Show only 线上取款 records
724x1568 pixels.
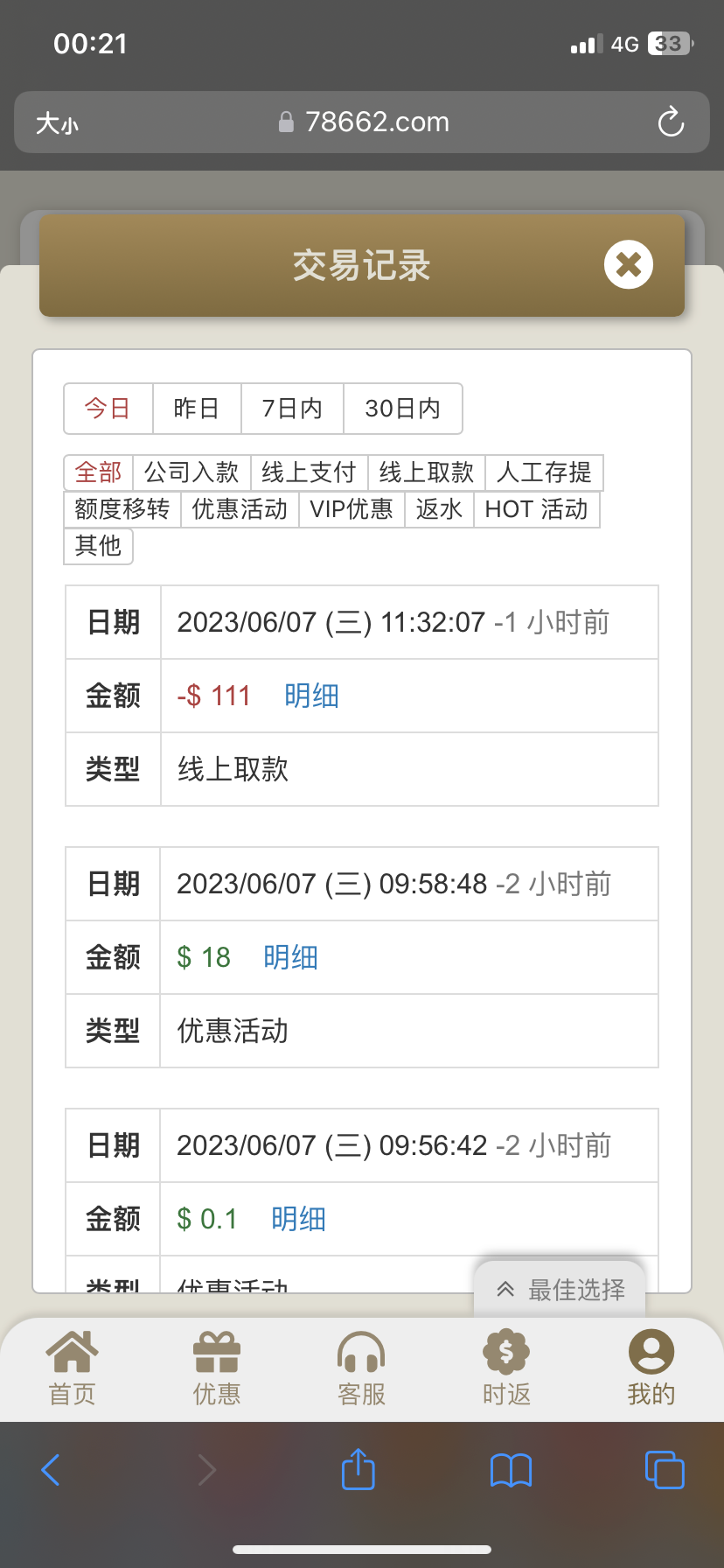[x=426, y=472]
